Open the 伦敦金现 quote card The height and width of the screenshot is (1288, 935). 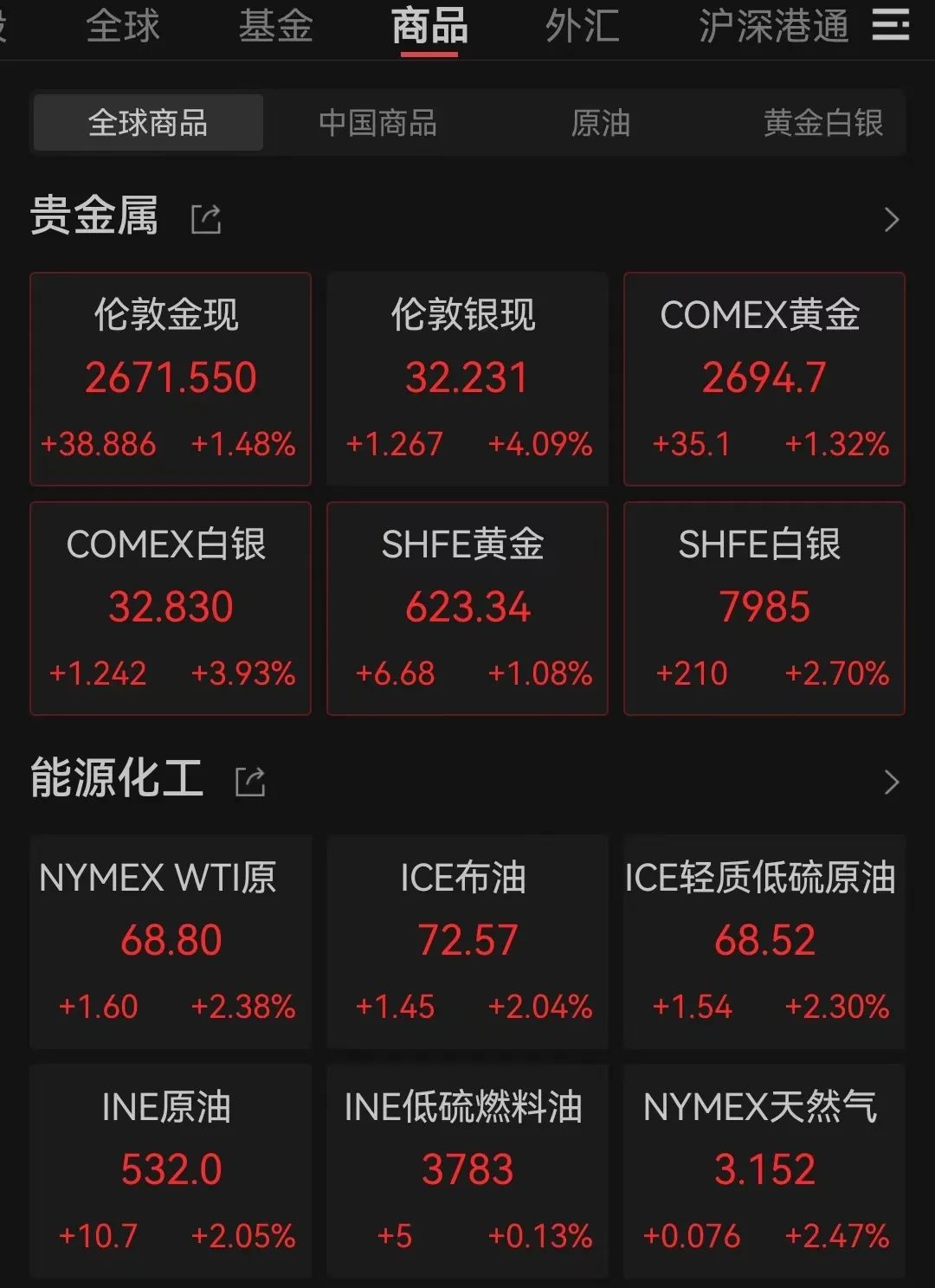[170, 379]
